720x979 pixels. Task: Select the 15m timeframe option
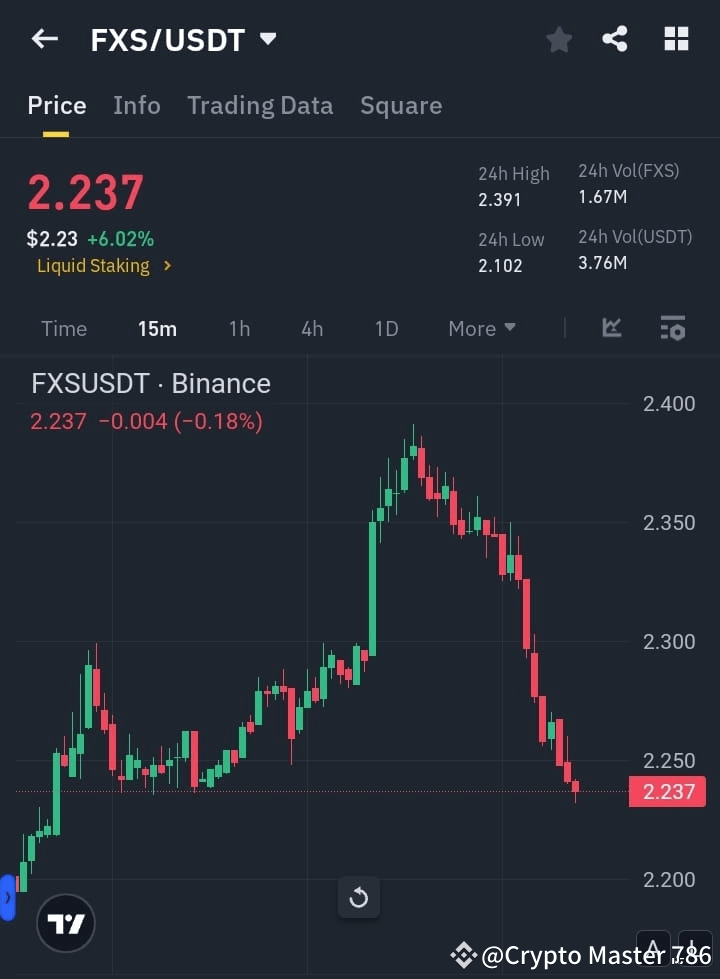(157, 328)
